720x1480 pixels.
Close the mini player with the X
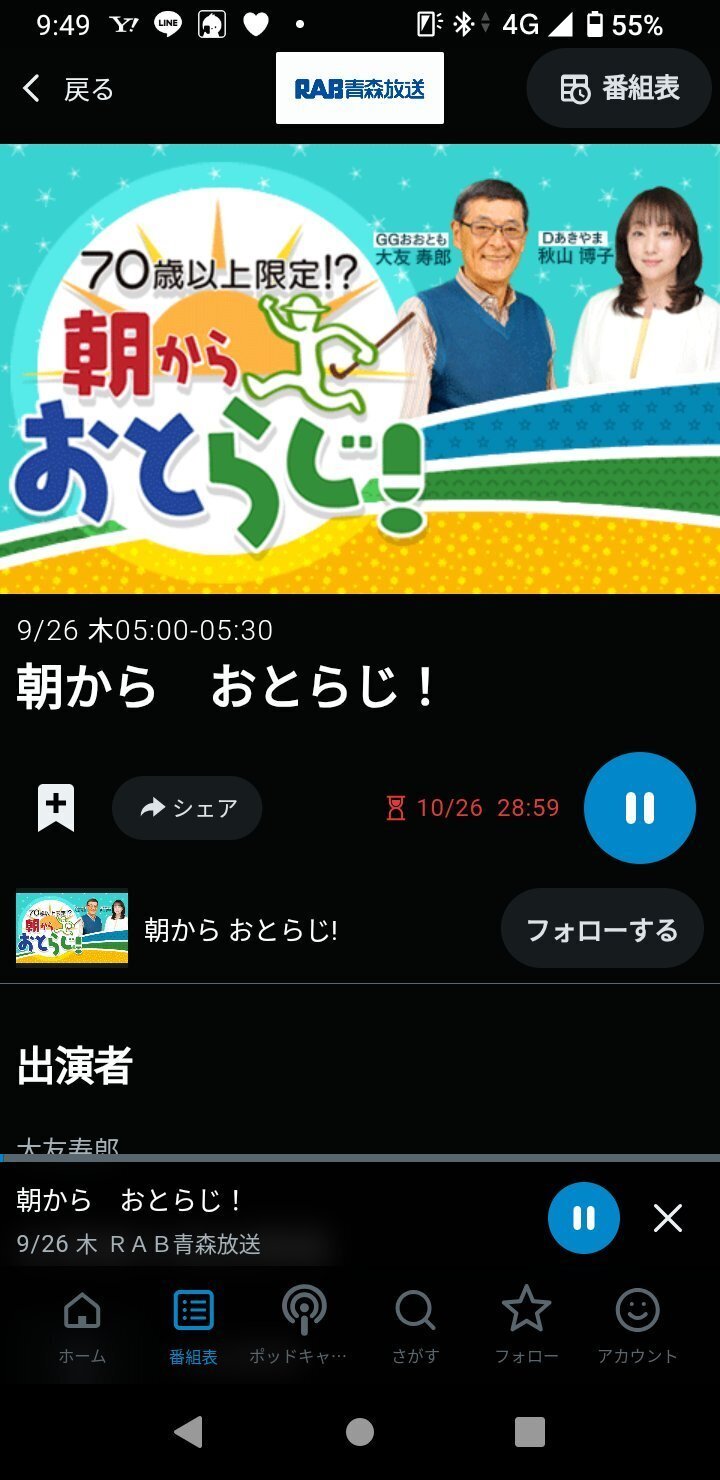[667, 1218]
